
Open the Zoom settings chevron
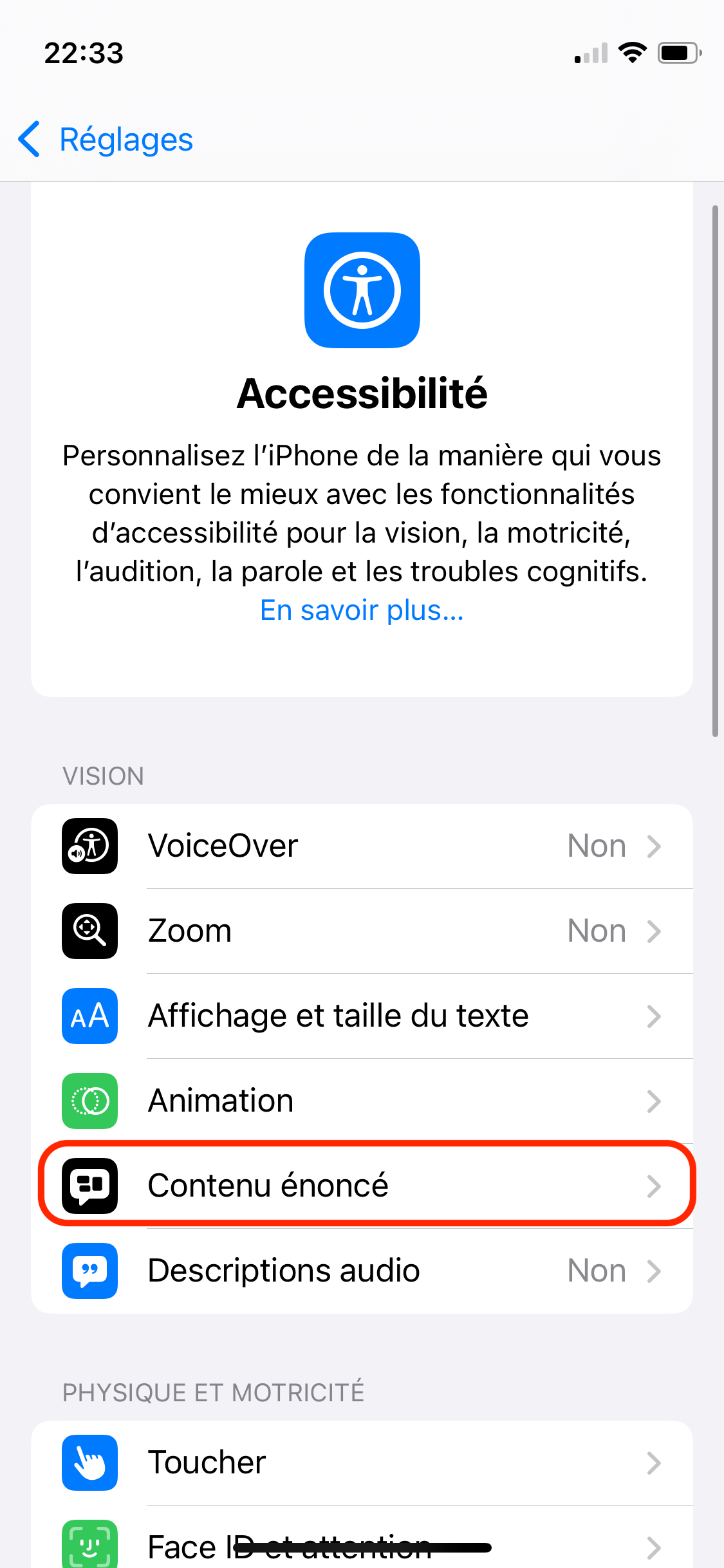click(x=655, y=931)
